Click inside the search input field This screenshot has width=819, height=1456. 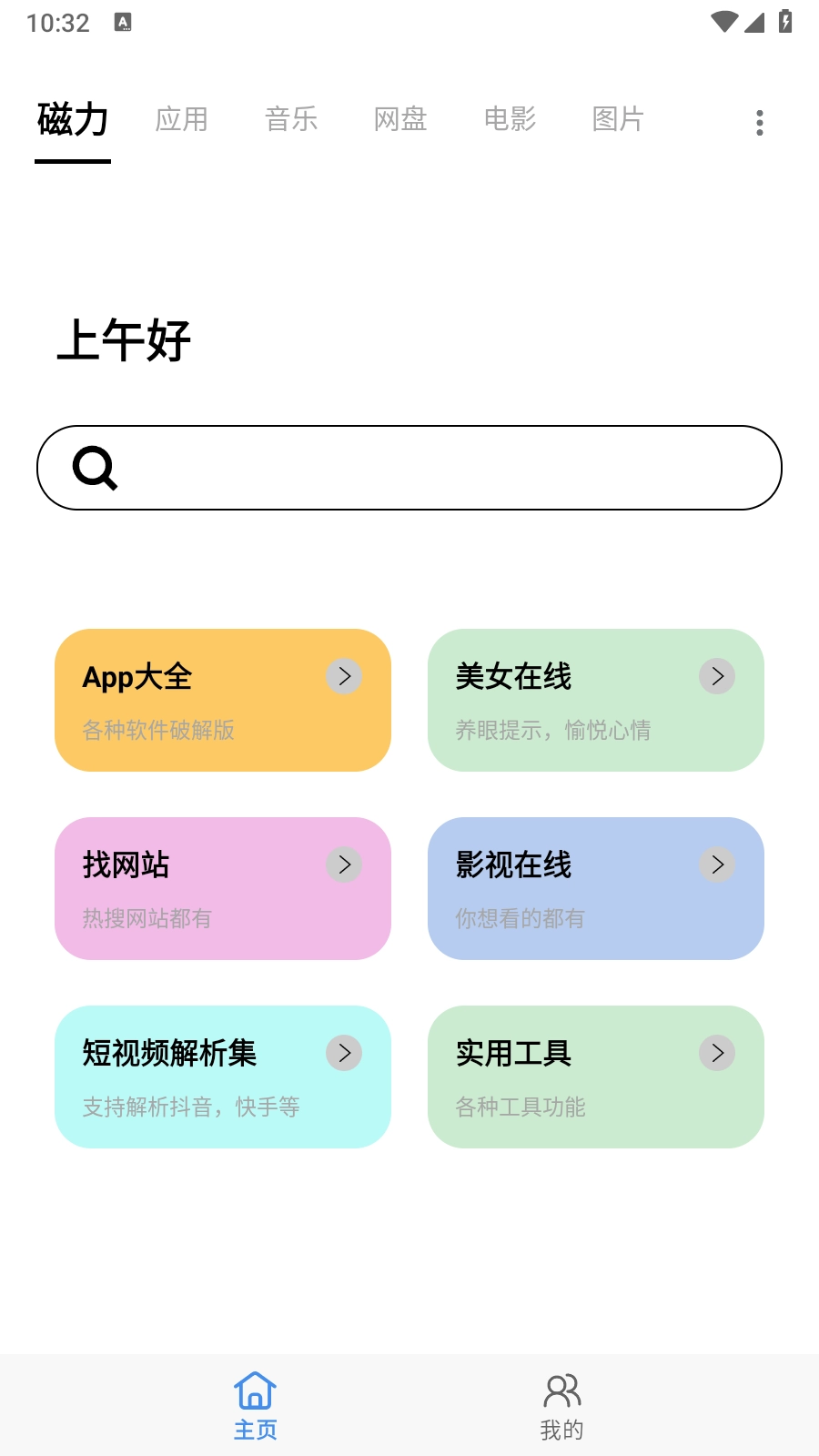[x=409, y=468]
